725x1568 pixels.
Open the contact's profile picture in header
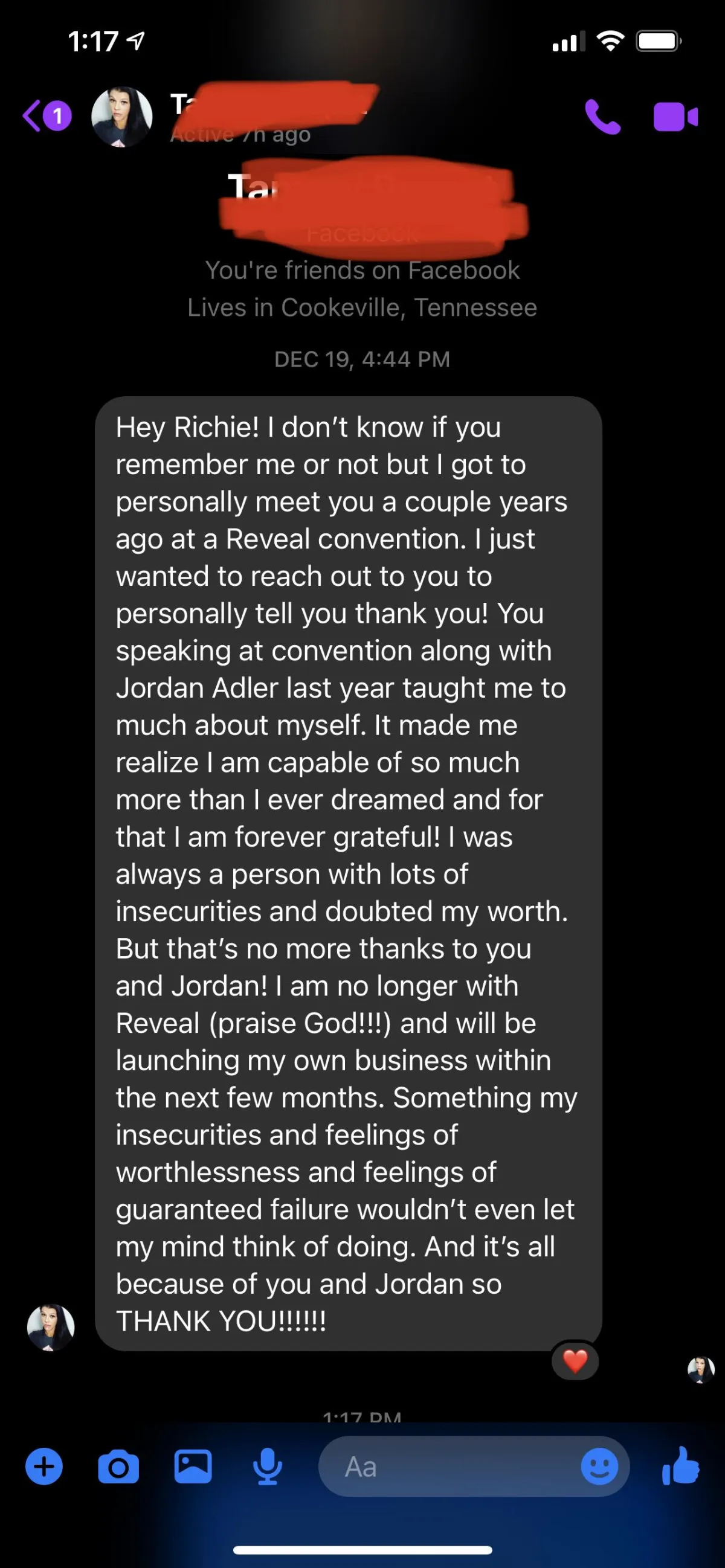pyautogui.click(x=122, y=117)
